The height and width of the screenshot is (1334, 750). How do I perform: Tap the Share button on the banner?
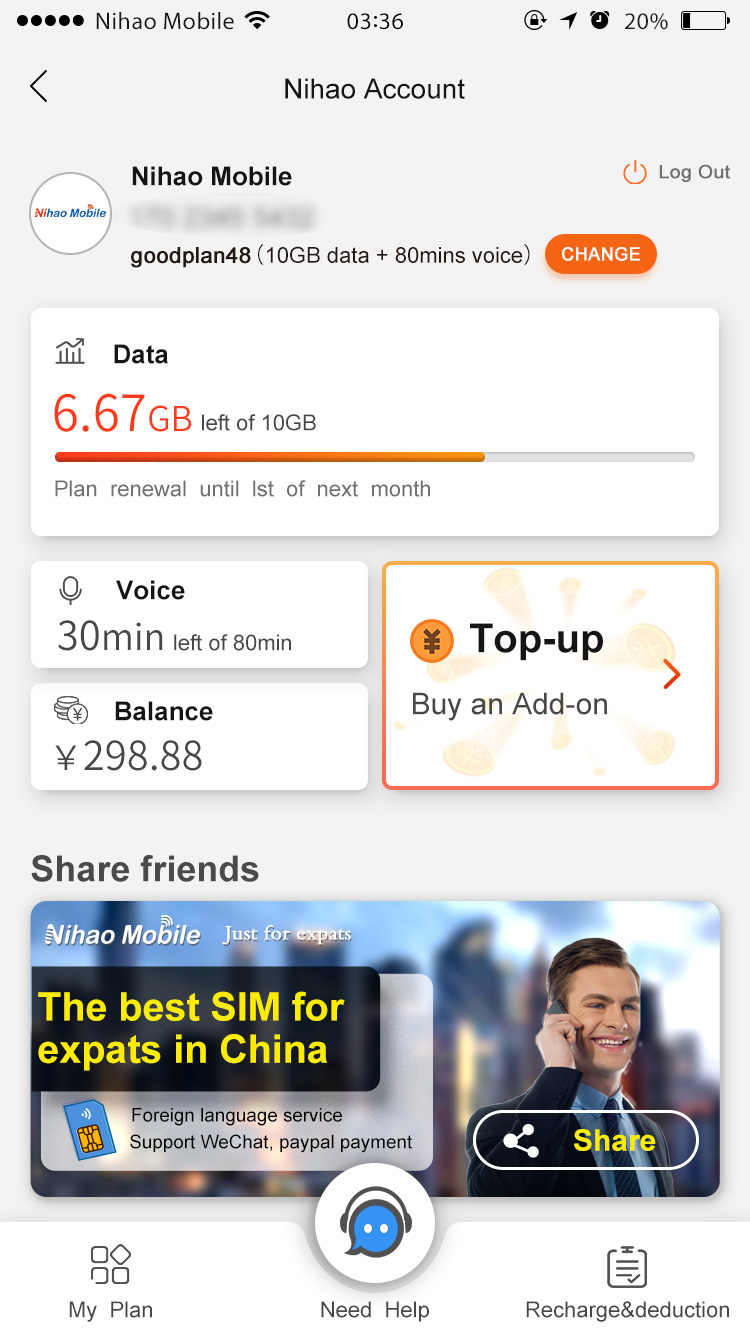(585, 1140)
